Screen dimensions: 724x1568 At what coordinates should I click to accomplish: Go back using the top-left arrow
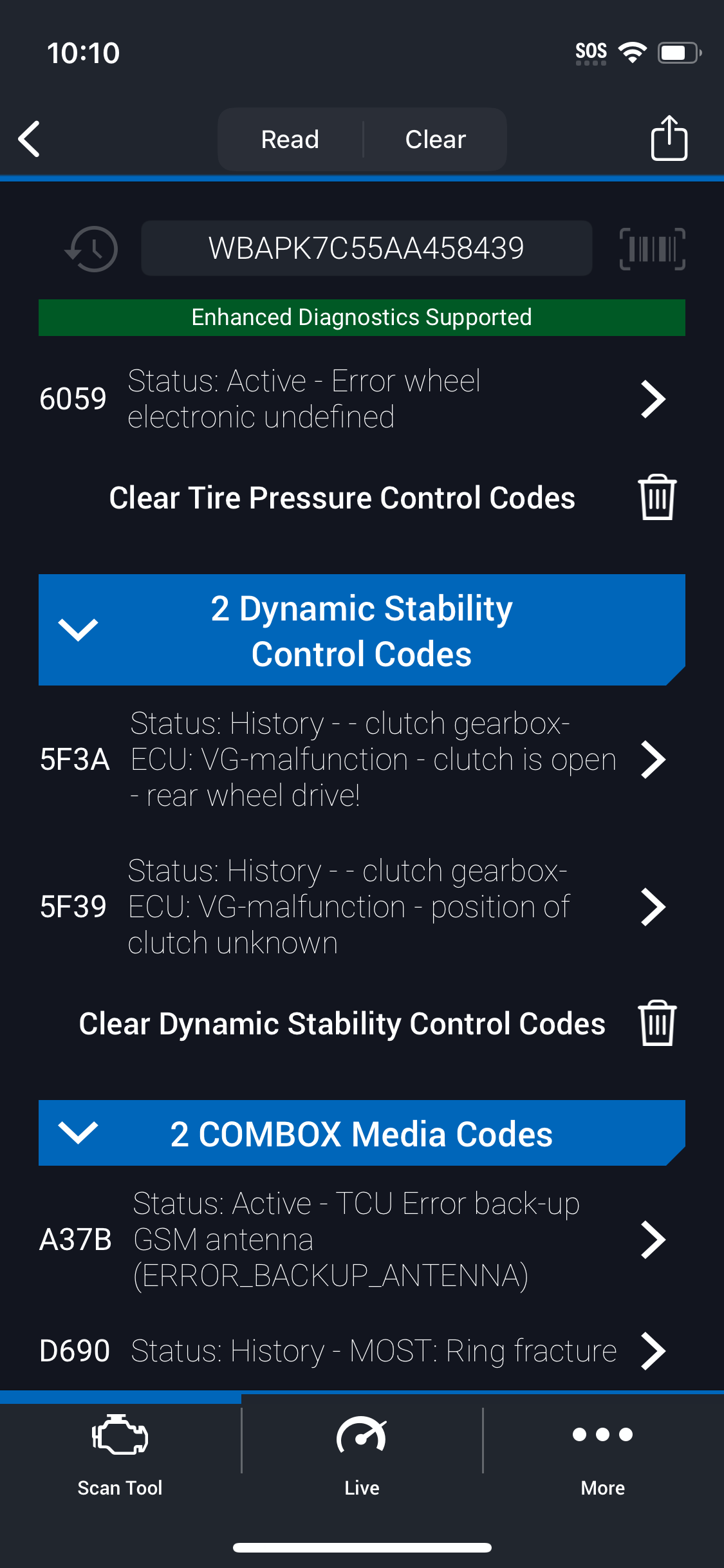(x=30, y=138)
